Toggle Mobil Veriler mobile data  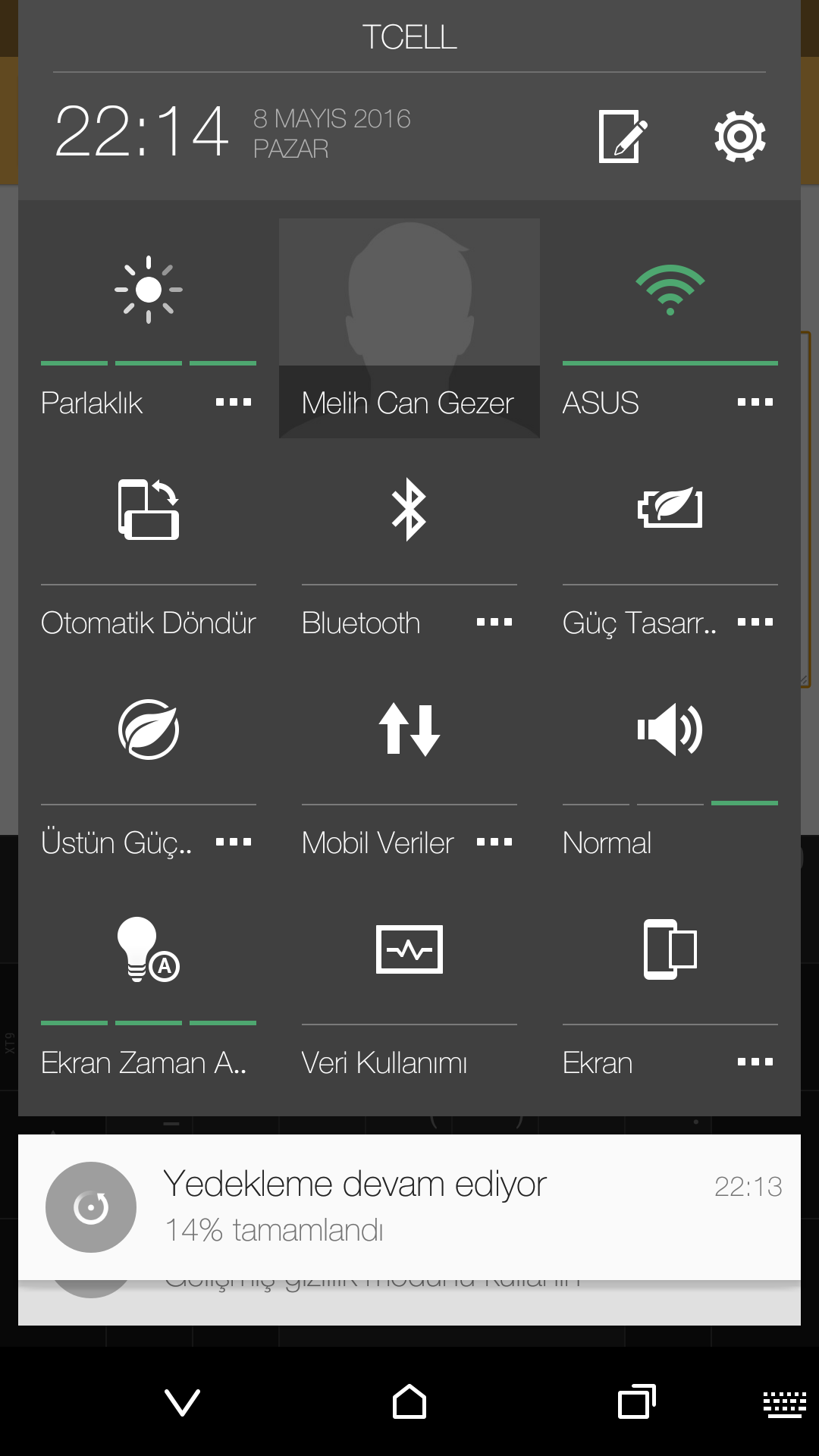pos(409,730)
